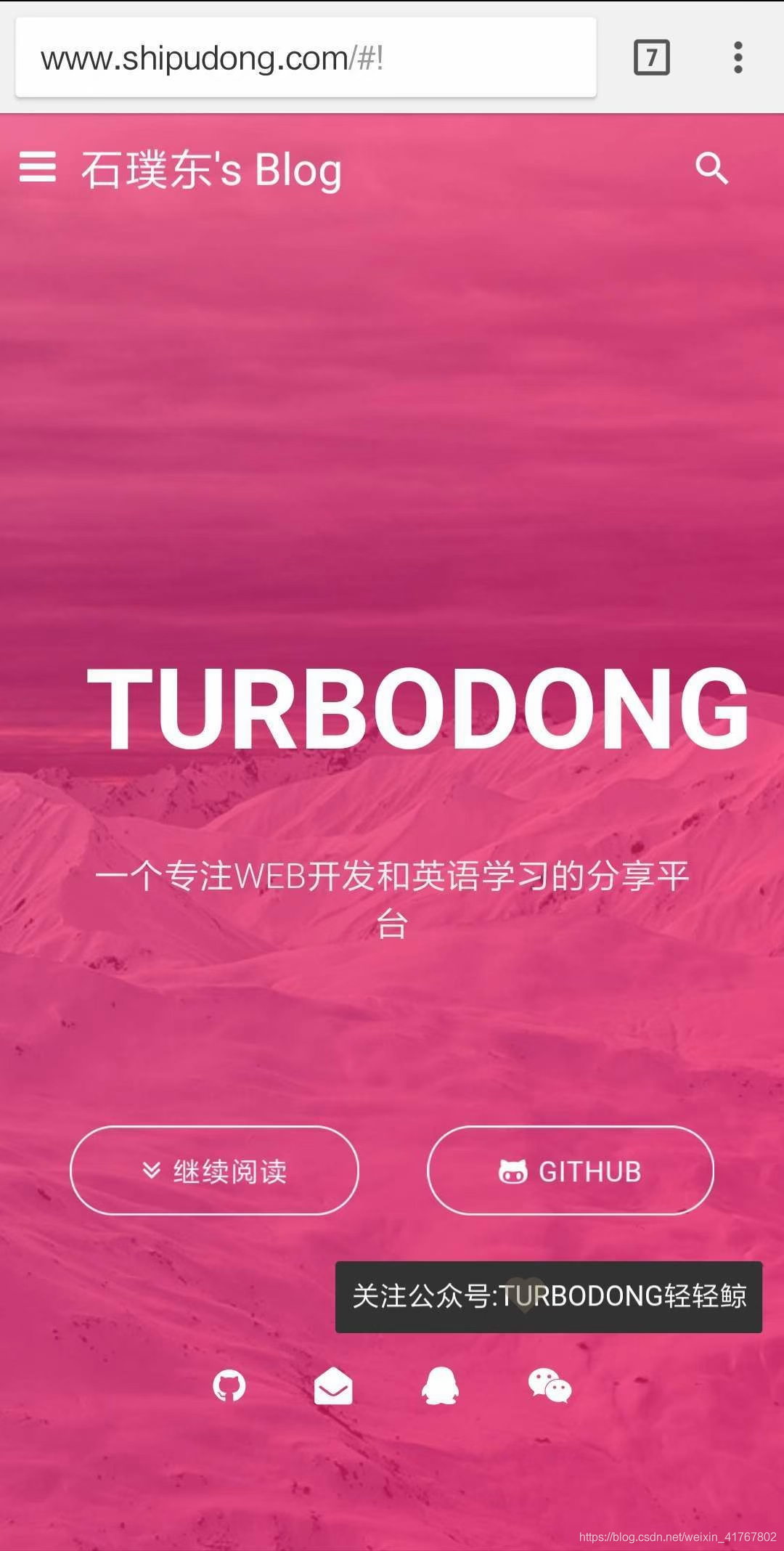Click the 关注公众号:TURBODONG轻轻鲸 toast message
This screenshot has width=784, height=1551.
547,1297
